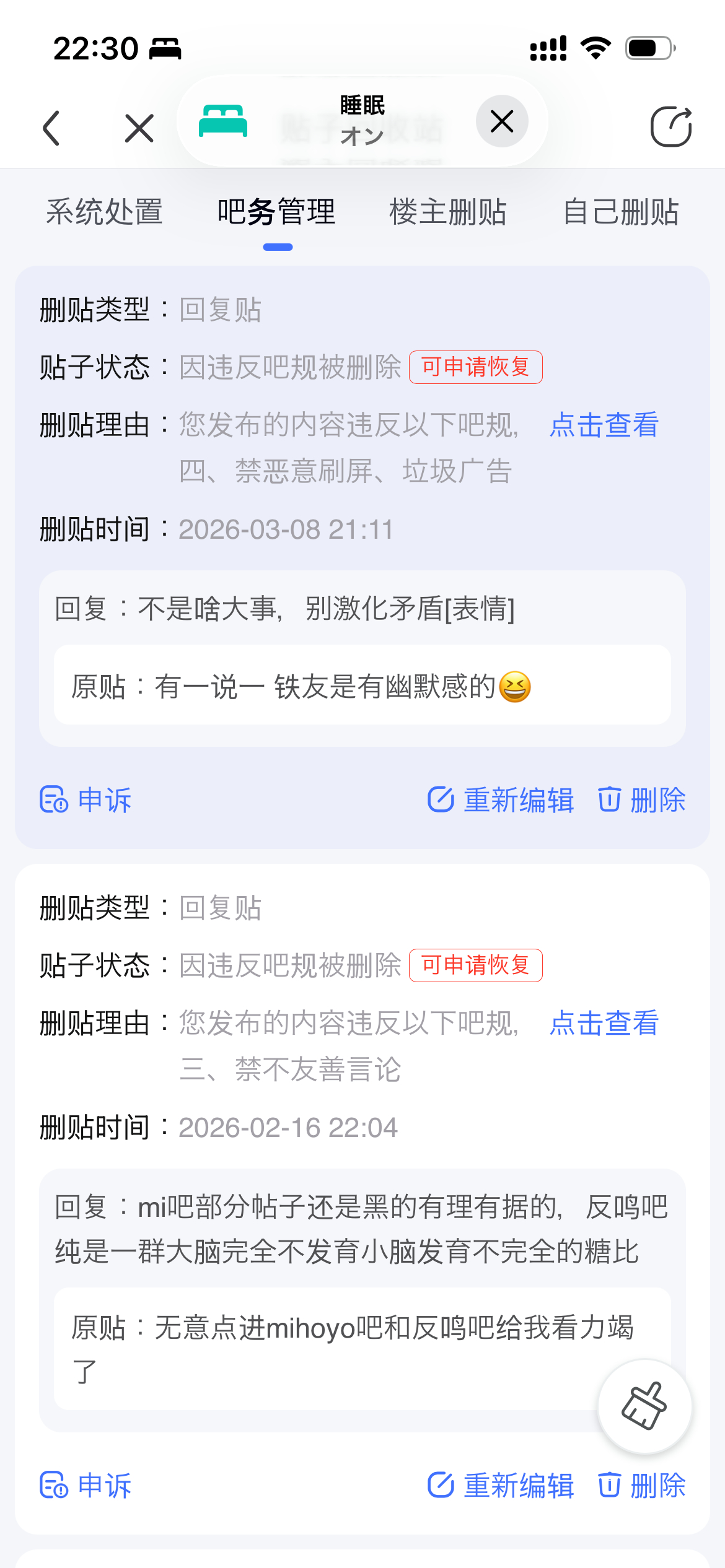Viewport: 725px width, 1568px height.
Task: Go back to the previous page
Action: pyautogui.click(x=52, y=128)
